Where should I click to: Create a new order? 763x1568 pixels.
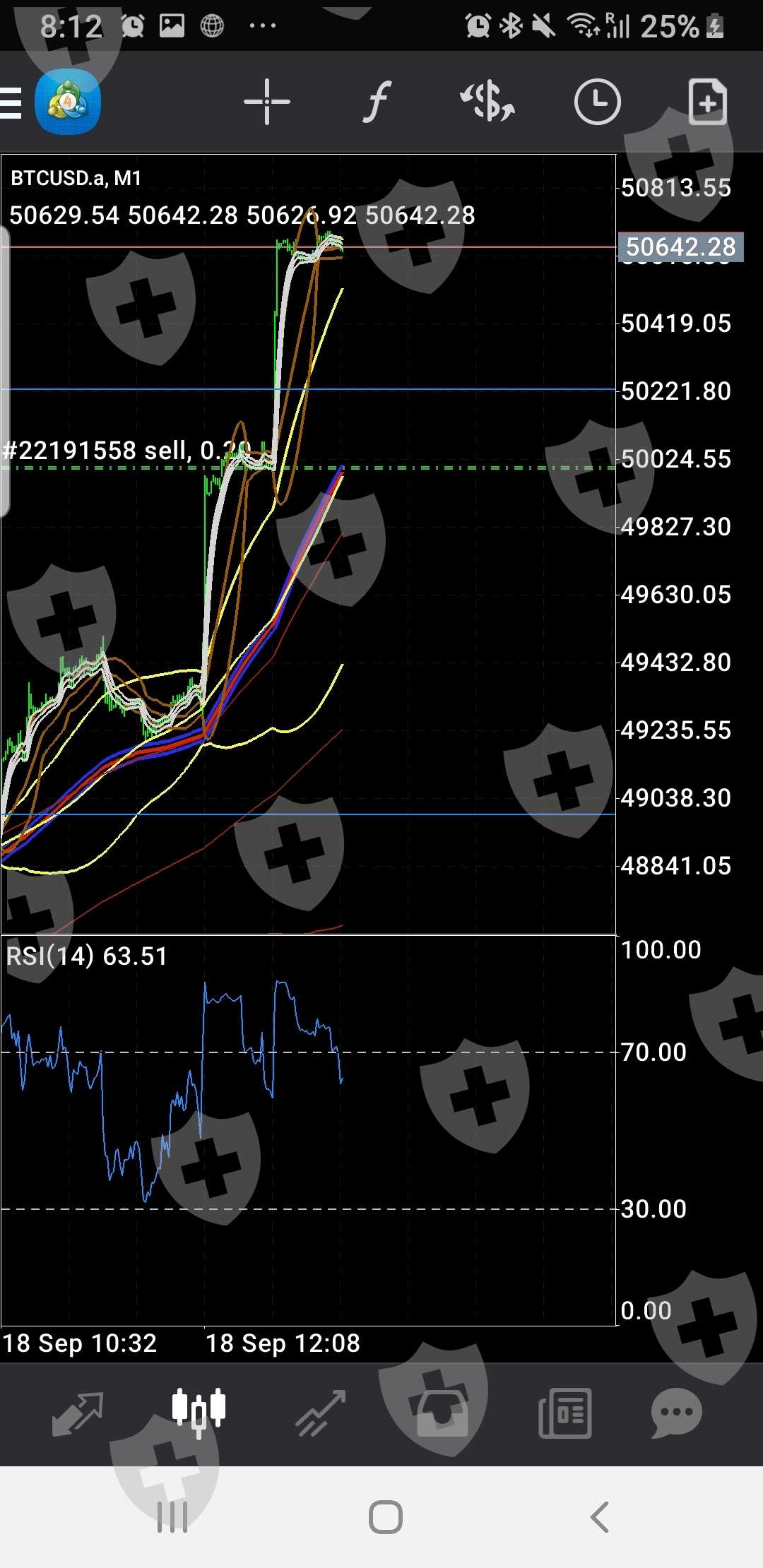pos(707,102)
